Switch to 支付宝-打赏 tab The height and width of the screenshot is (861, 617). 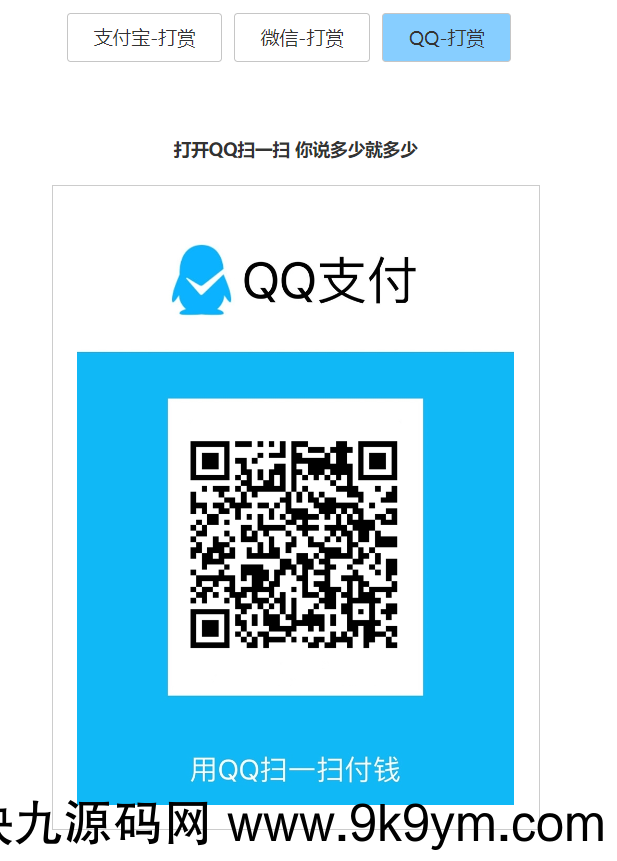tap(144, 38)
